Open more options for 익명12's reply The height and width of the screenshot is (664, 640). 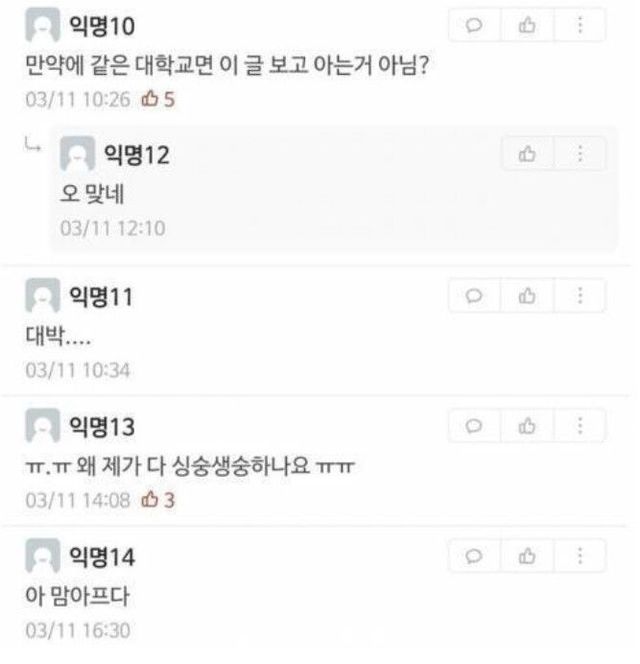pyautogui.click(x=580, y=154)
